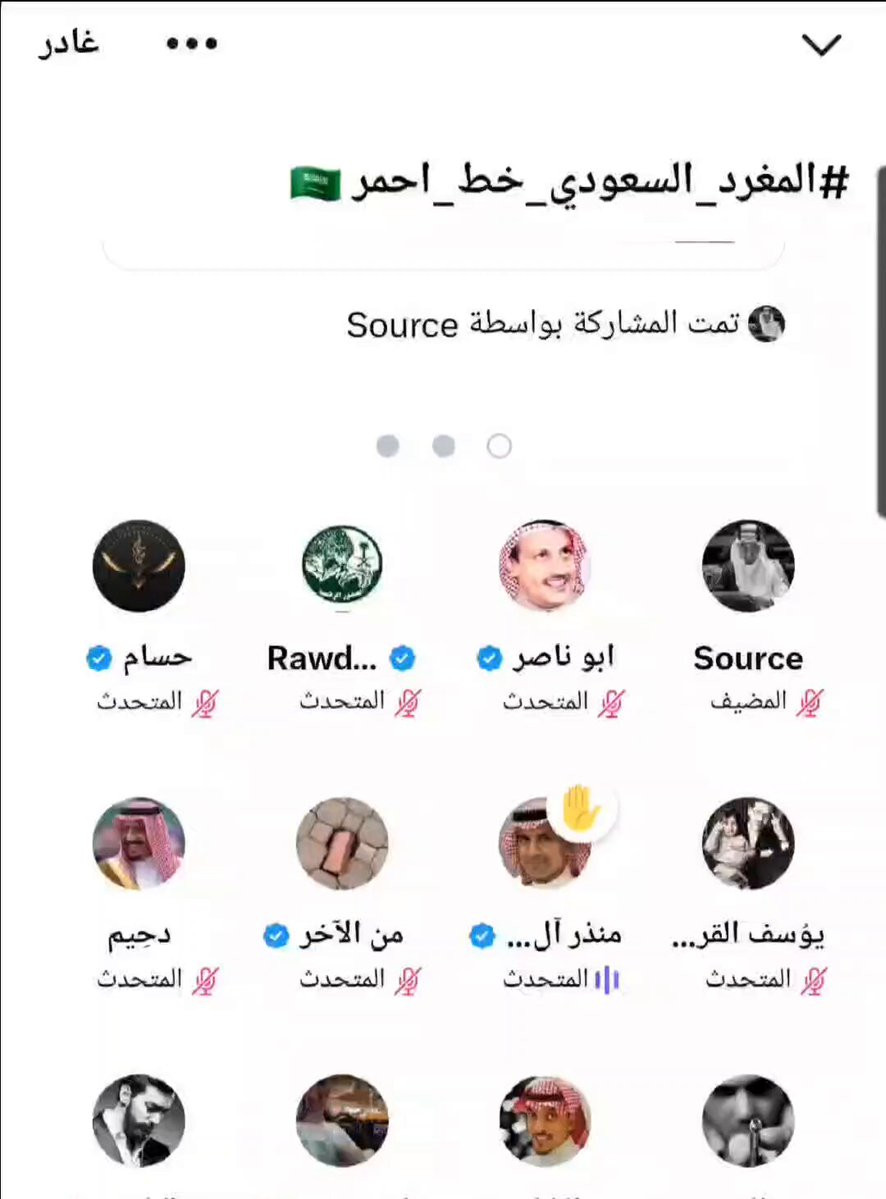Minimize the space with the down chevron
This screenshot has width=886, height=1199.
tap(822, 45)
